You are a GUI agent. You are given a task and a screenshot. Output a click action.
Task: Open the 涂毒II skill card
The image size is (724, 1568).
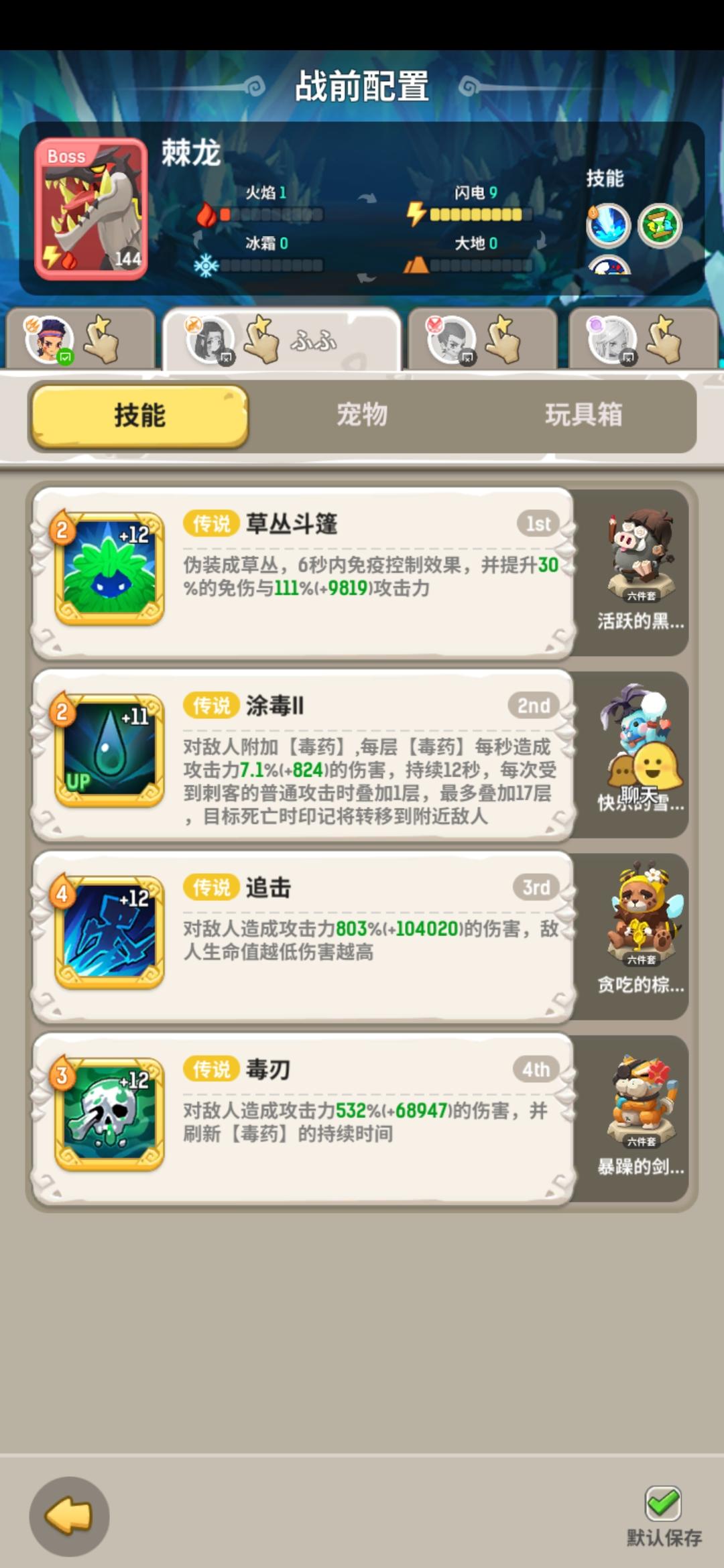coord(303,755)
